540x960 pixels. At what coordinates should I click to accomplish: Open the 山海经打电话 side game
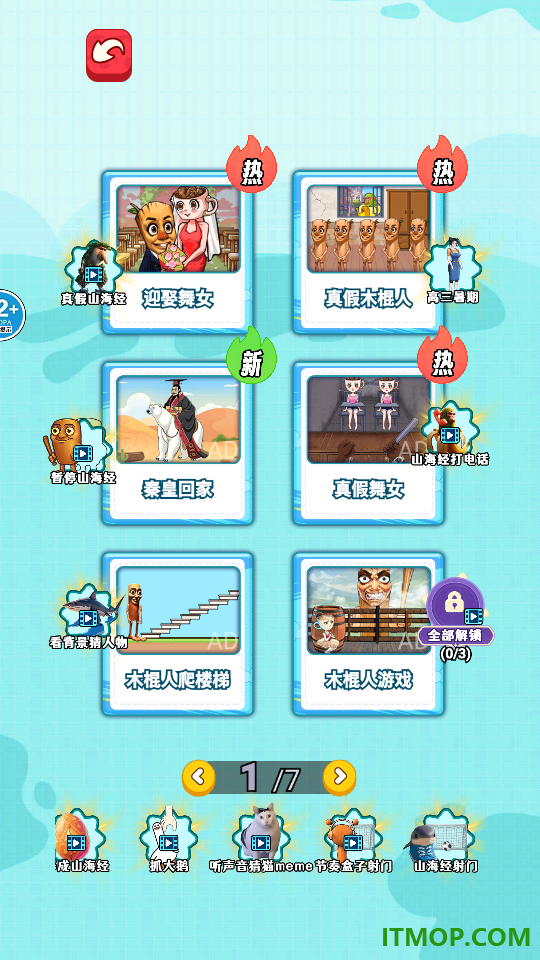coord(450,433)
